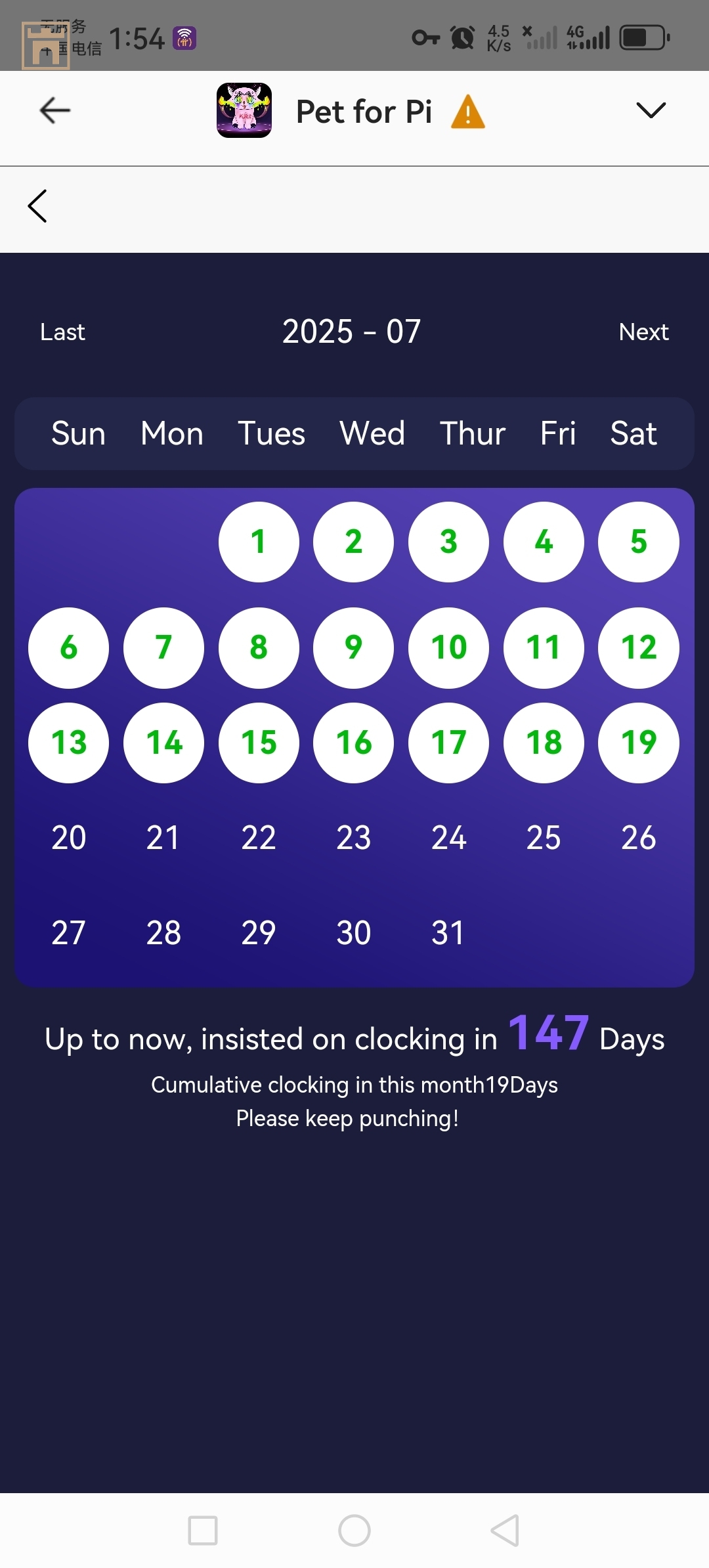Go to the Next month

pos(643,332)
